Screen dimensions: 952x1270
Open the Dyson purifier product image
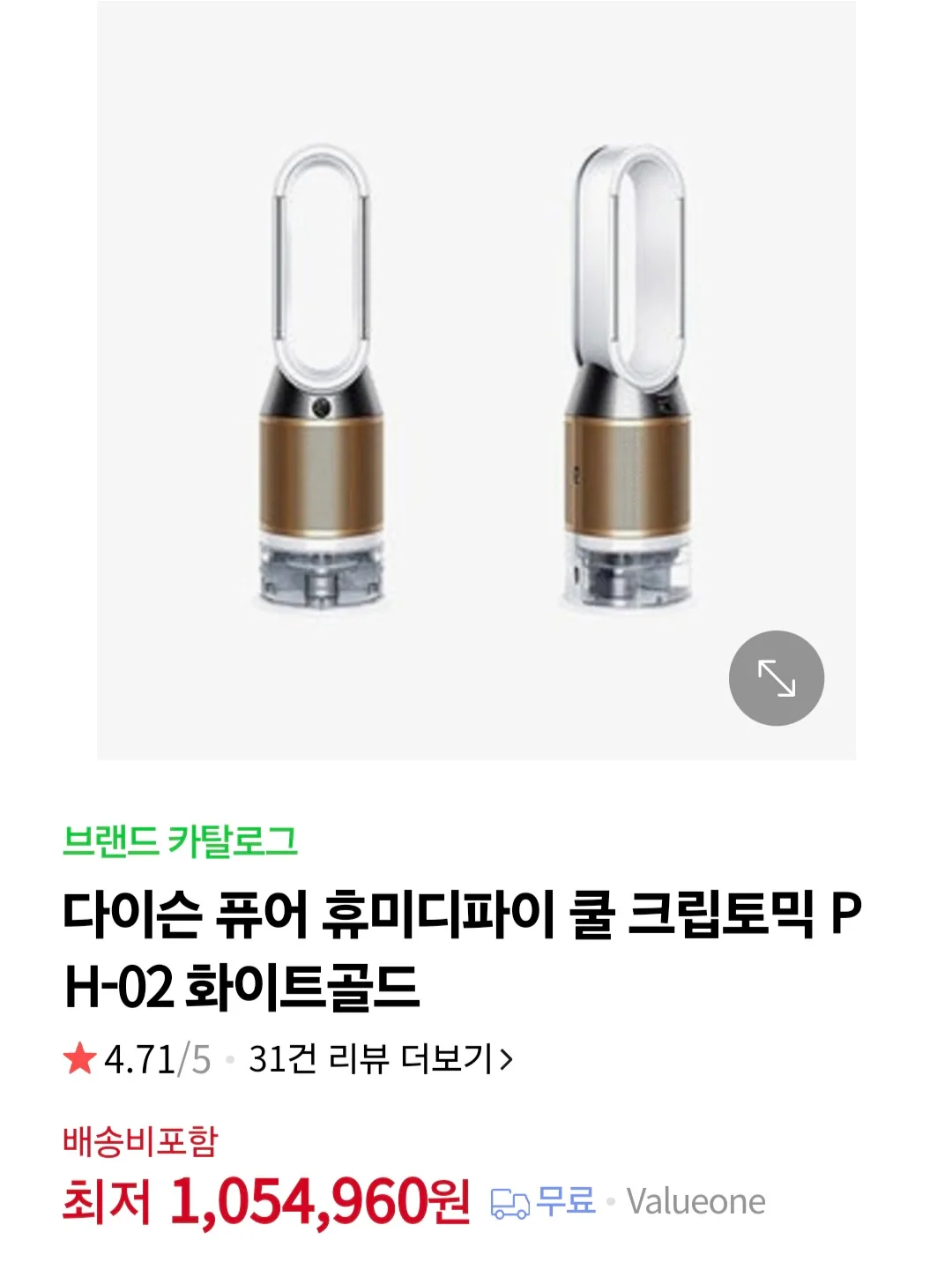[x=476, y=379]
